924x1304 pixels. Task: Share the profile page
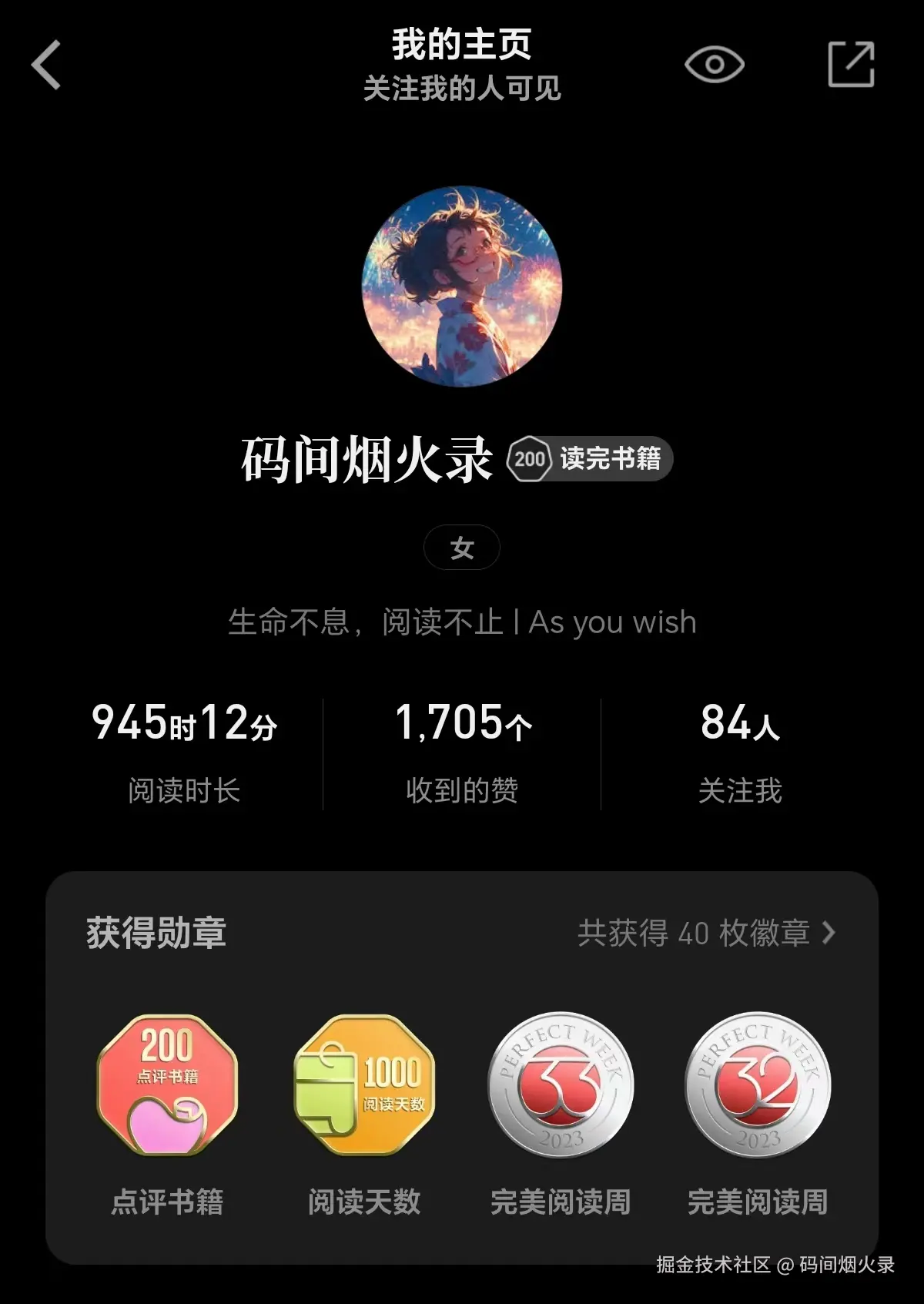[851, 65]
